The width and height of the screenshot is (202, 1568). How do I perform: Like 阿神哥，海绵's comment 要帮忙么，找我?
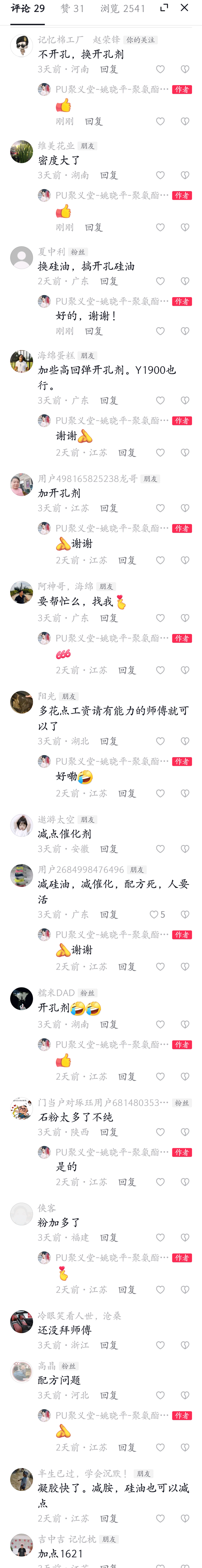(x=160, y=618)
